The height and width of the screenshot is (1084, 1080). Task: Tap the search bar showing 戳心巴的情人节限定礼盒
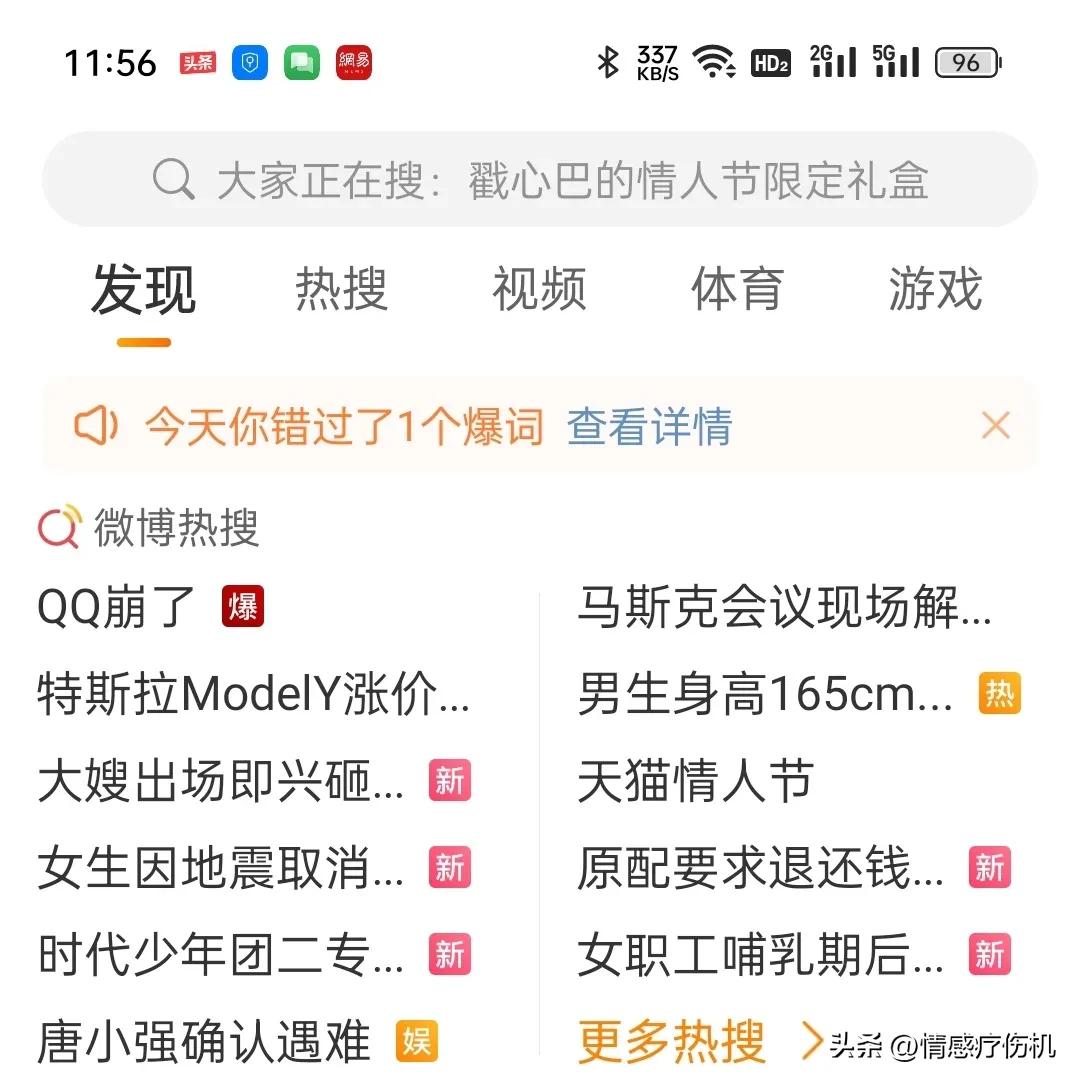tap(540, 180)
